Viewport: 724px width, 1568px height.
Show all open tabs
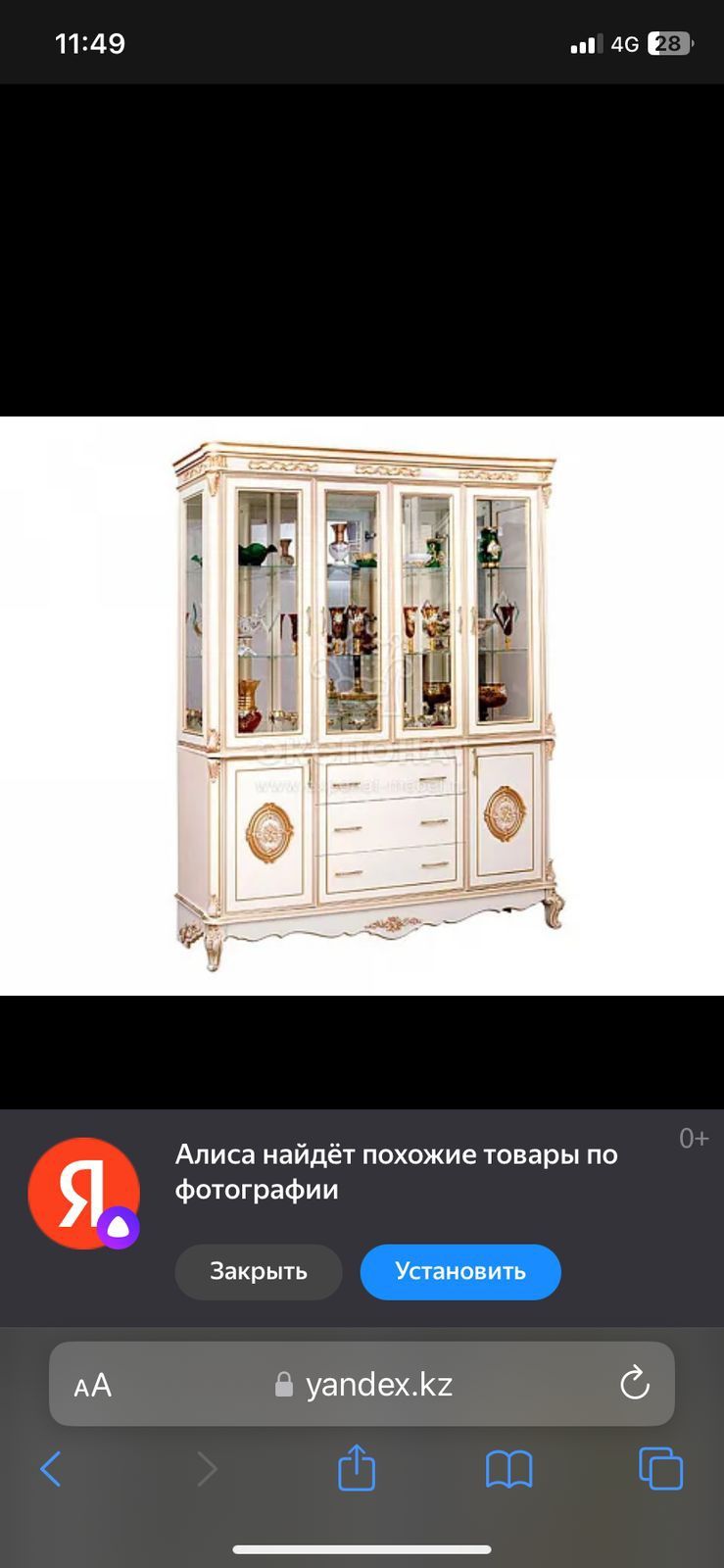pos(660,1469)
